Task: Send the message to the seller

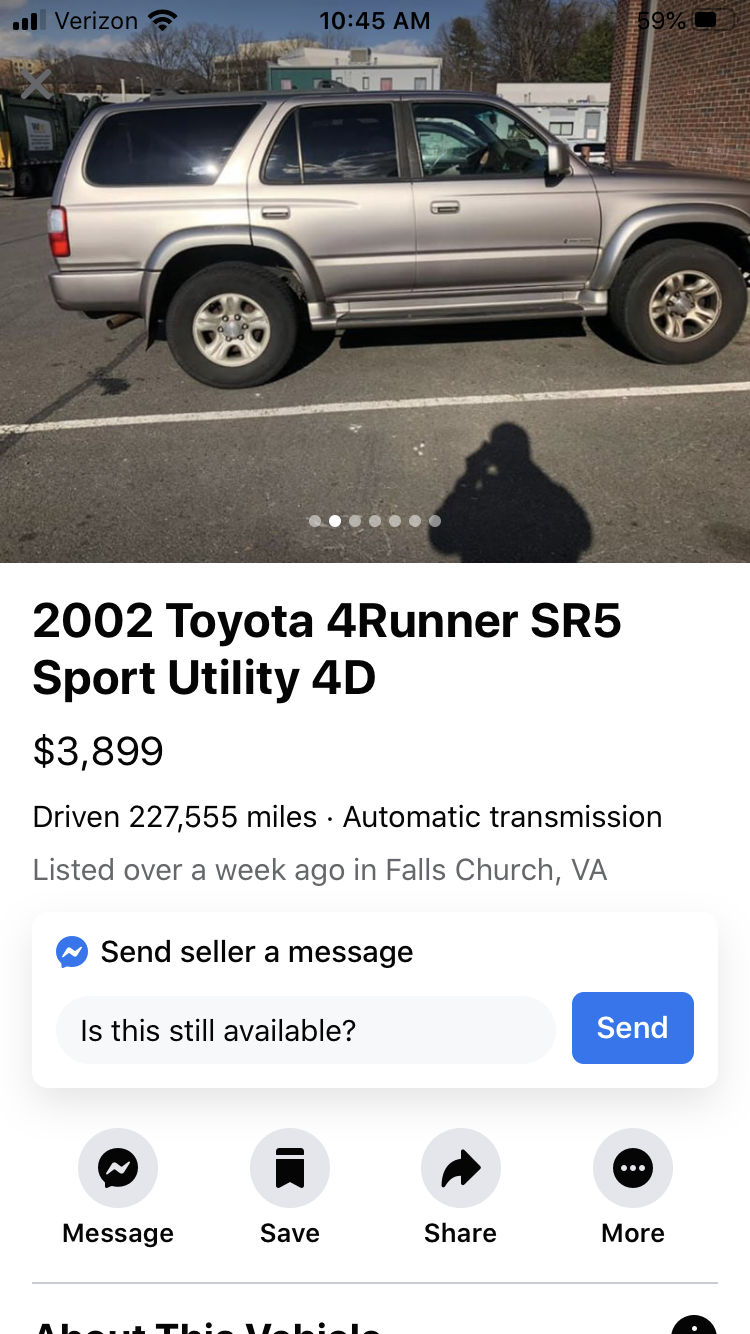Action: click(x=632, y=1028)
